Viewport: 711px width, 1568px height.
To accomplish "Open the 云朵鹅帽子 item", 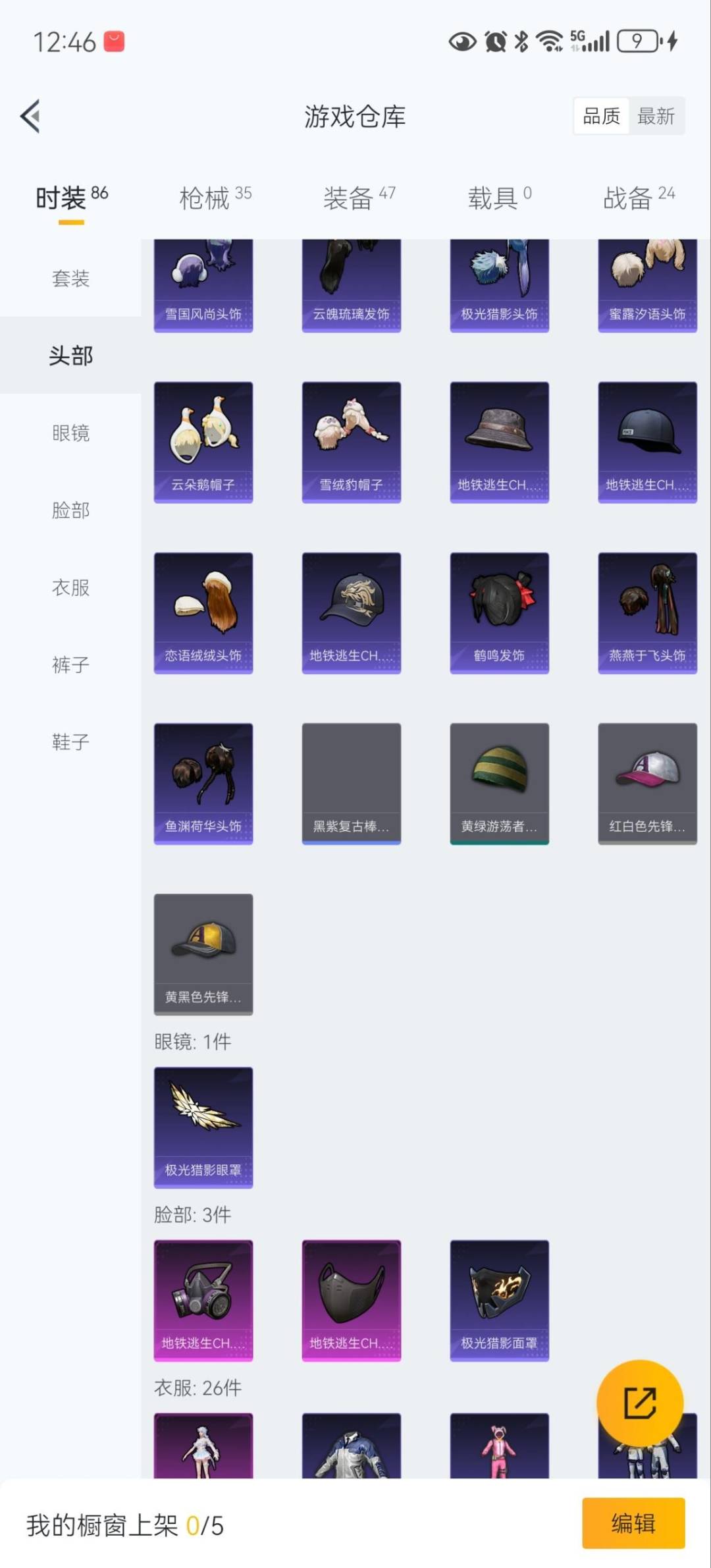I will click(203, 442).
